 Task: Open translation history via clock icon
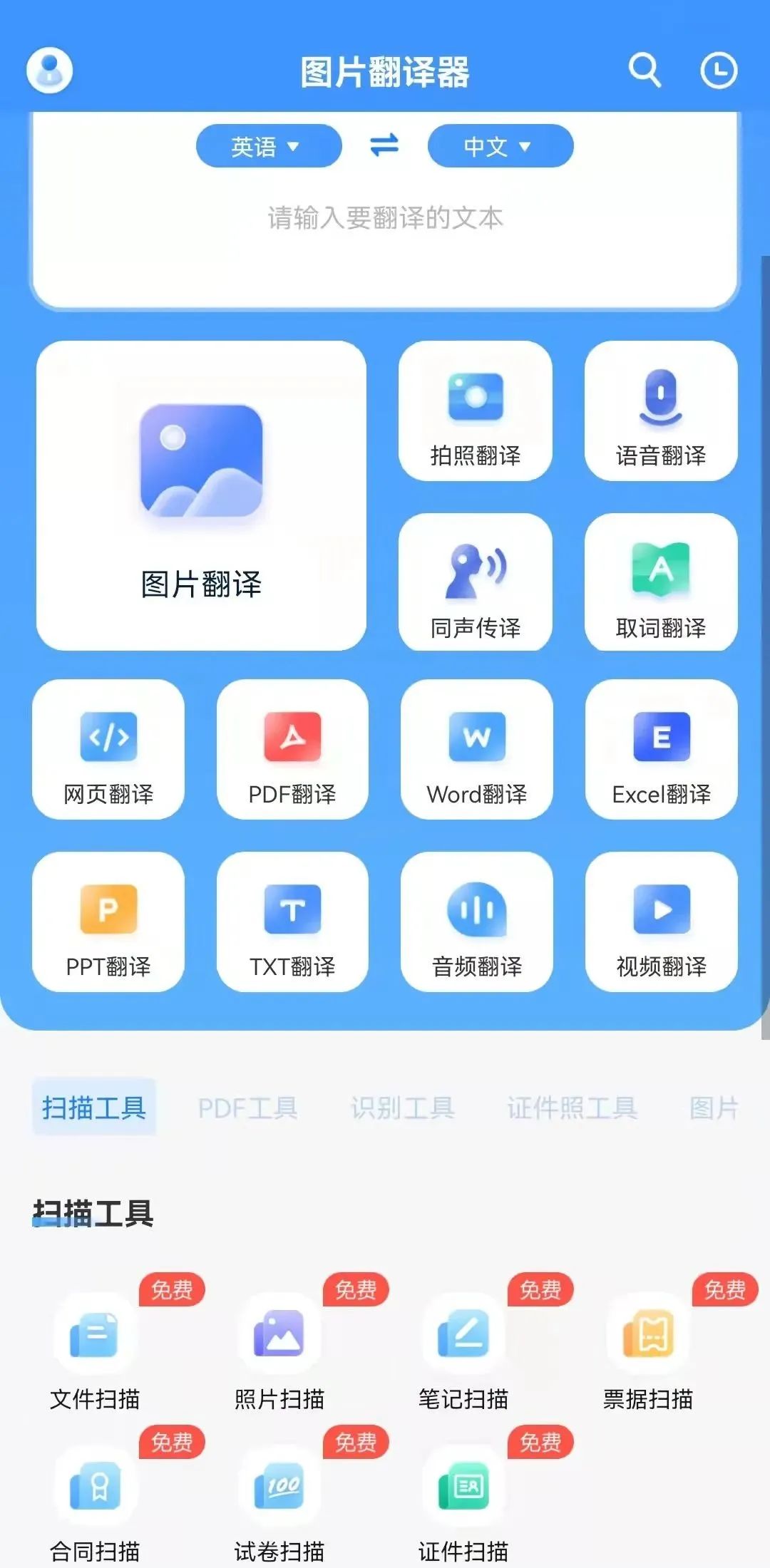coord(719,71)
